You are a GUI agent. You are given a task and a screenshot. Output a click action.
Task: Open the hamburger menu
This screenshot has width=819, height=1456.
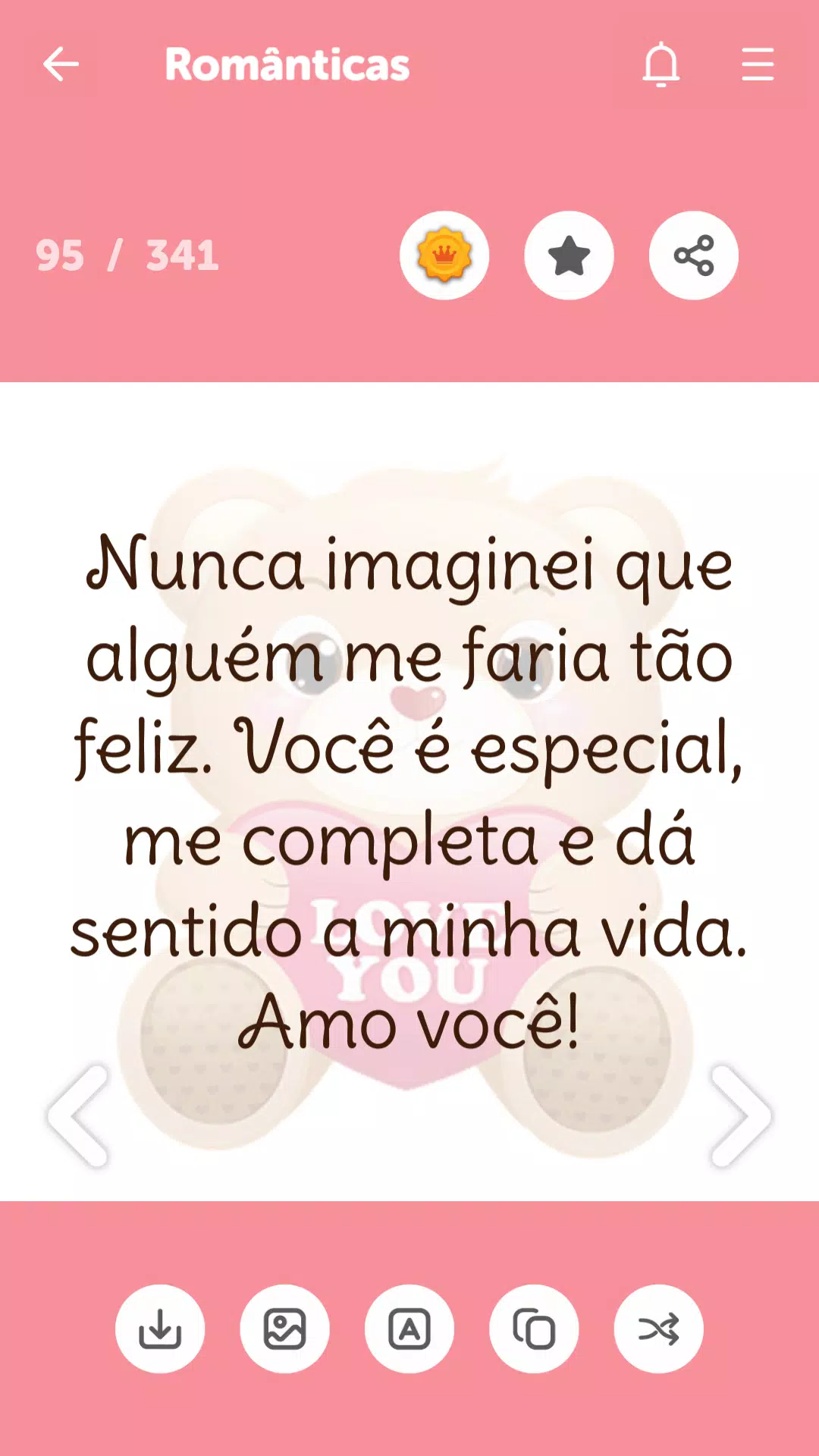click(758, 64)
